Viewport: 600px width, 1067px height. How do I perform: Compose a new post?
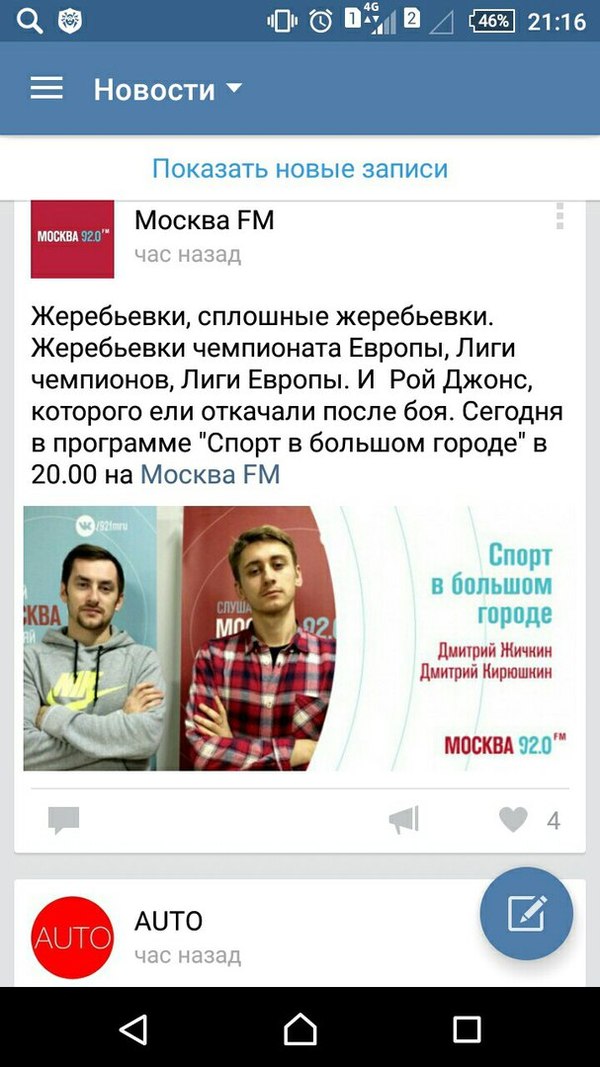(526, 913)
